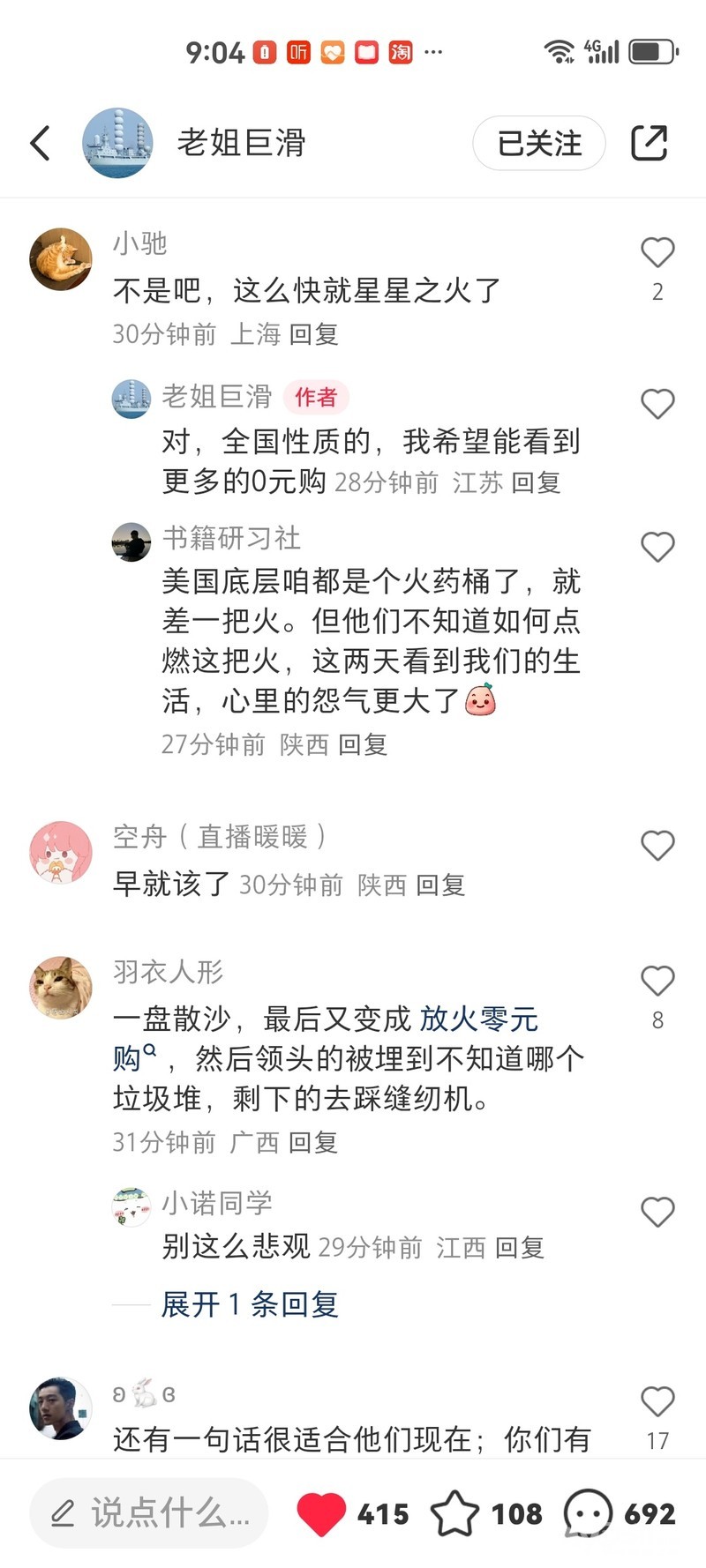706x1568 pixels.
Task: Reply to 小诺同学's comment
Action: [520, 1248]
